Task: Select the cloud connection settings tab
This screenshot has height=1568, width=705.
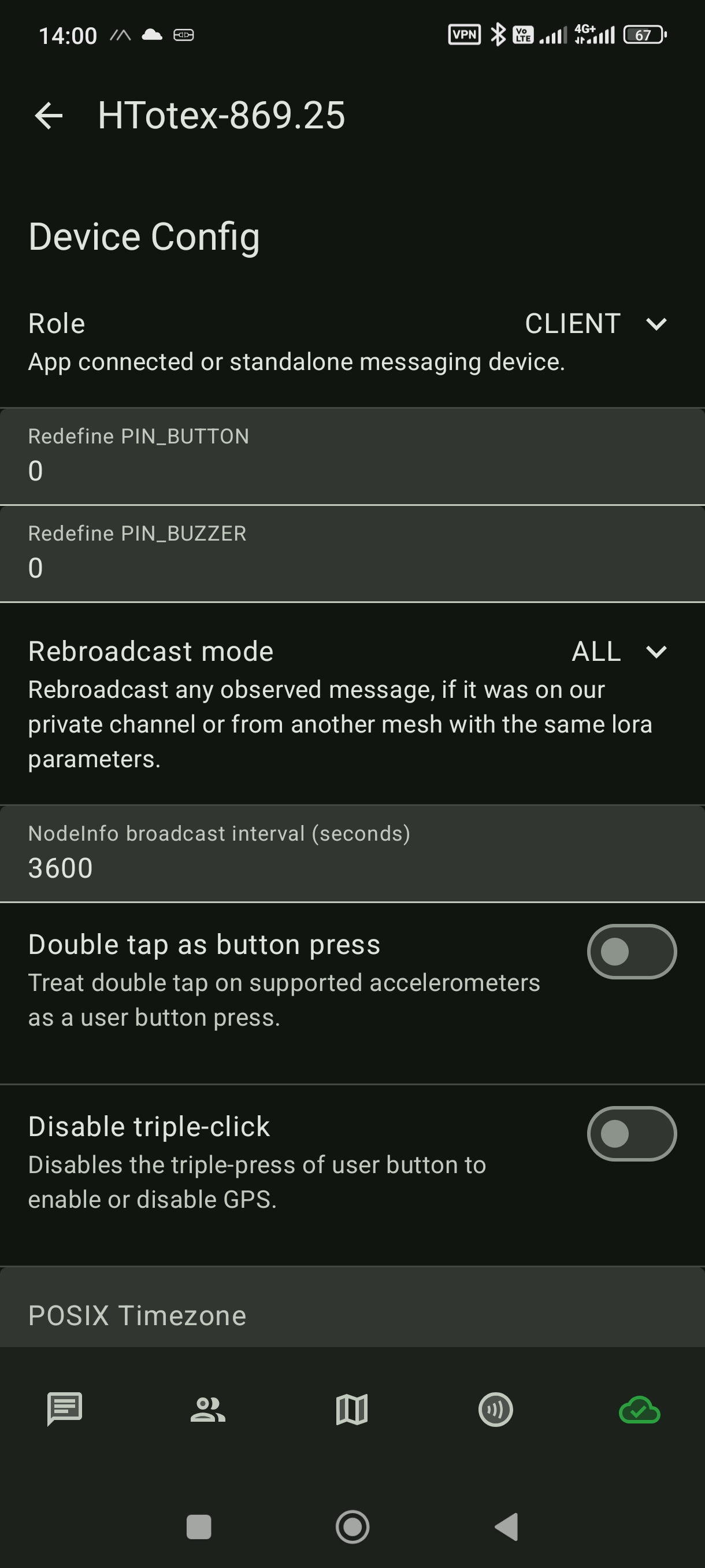Action: pos(639,1409)
